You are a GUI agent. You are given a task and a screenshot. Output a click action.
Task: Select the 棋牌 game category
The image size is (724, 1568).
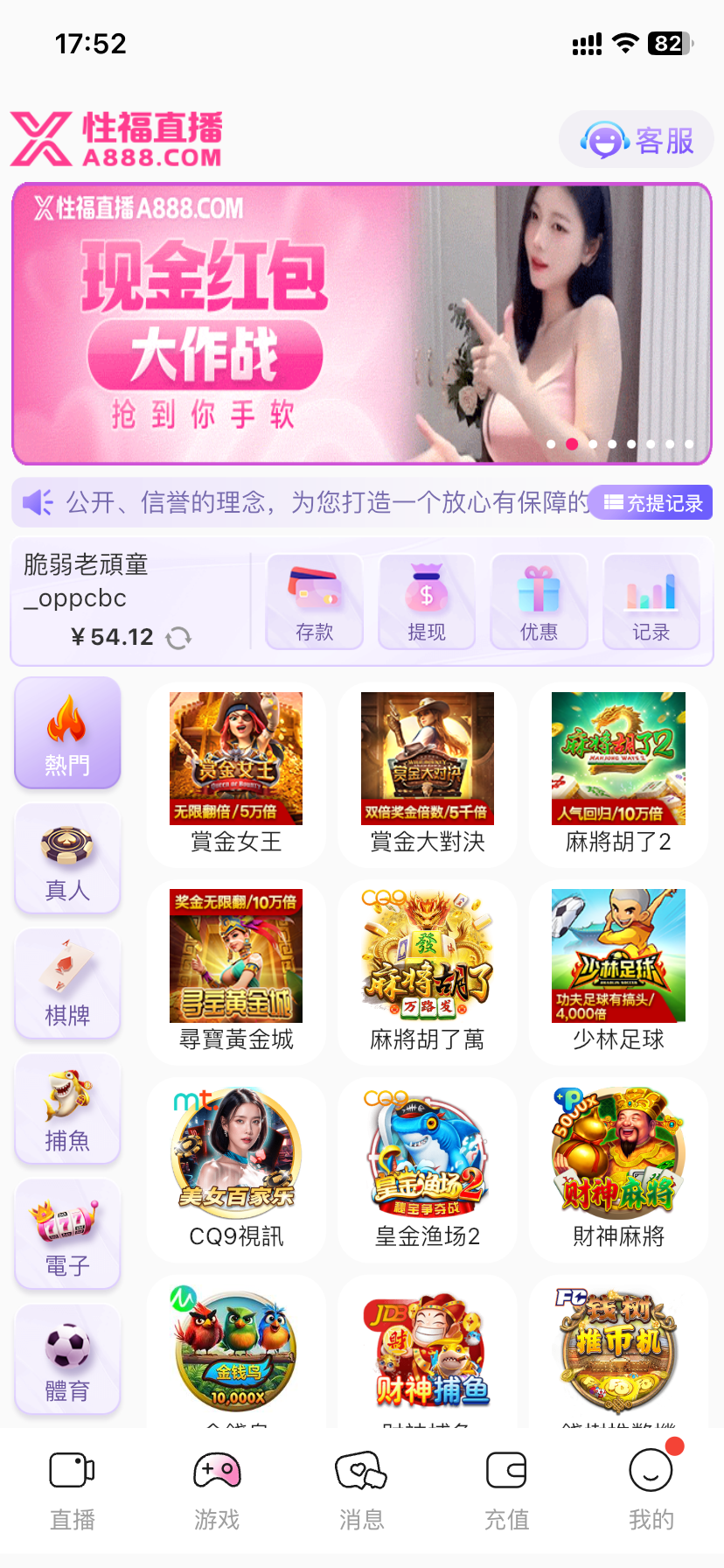(x=67, y=984)
